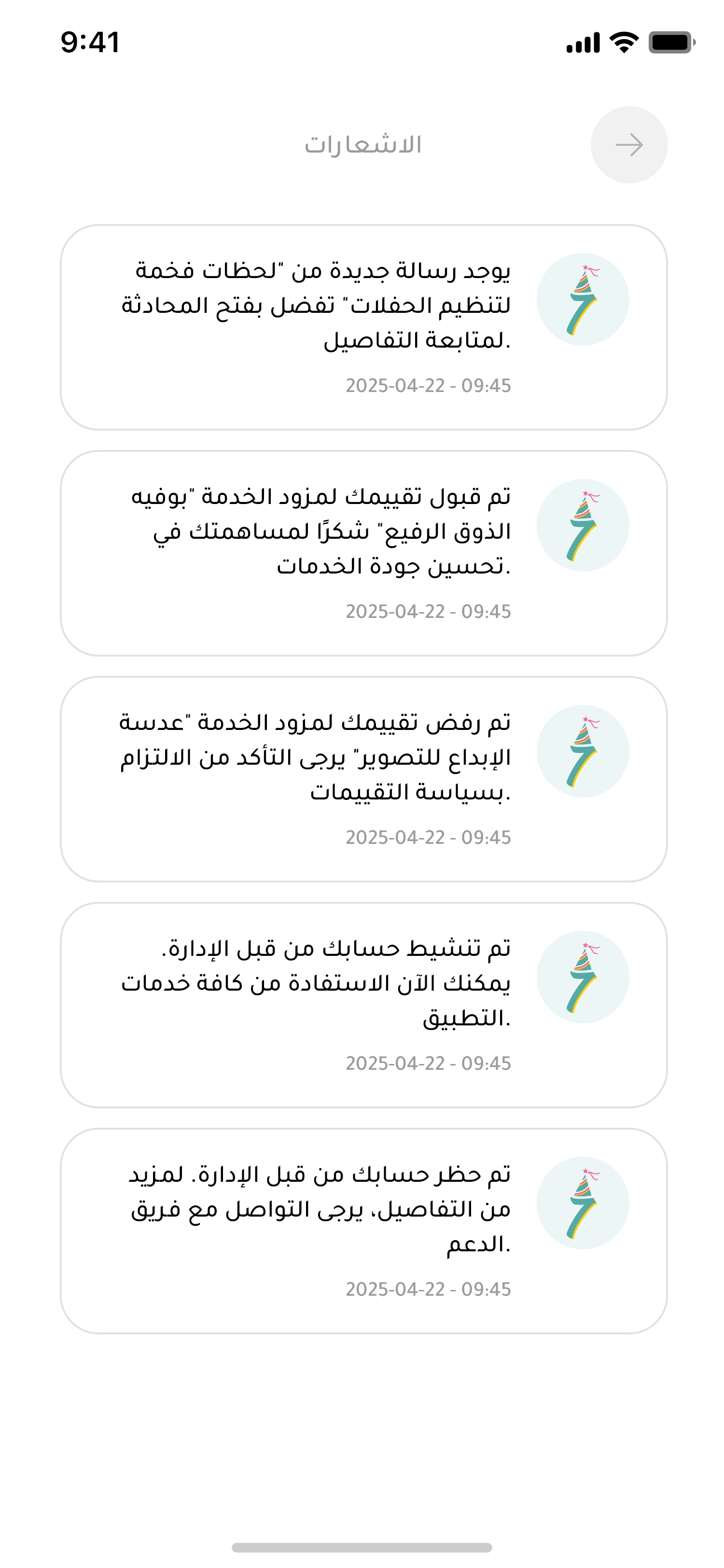This screenshot has height=1568, width=724.
Task: Open the account banned notification
Action: (363, 1231)
